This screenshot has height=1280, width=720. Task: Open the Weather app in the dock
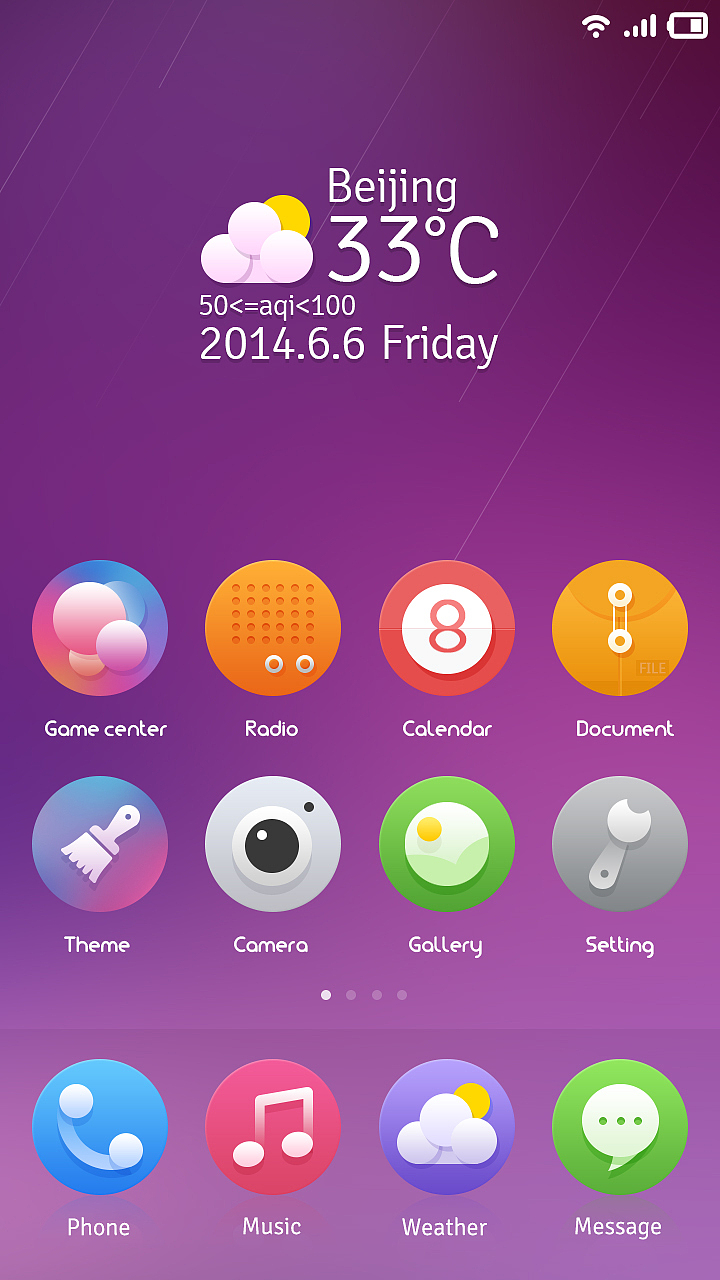pyautogui.click(x=447, y=1127)
